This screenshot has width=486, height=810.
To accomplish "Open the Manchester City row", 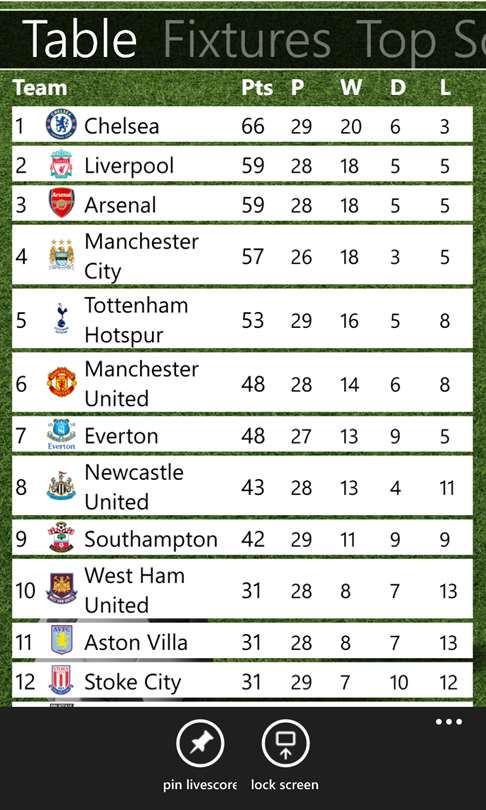I will pos(242,255).
